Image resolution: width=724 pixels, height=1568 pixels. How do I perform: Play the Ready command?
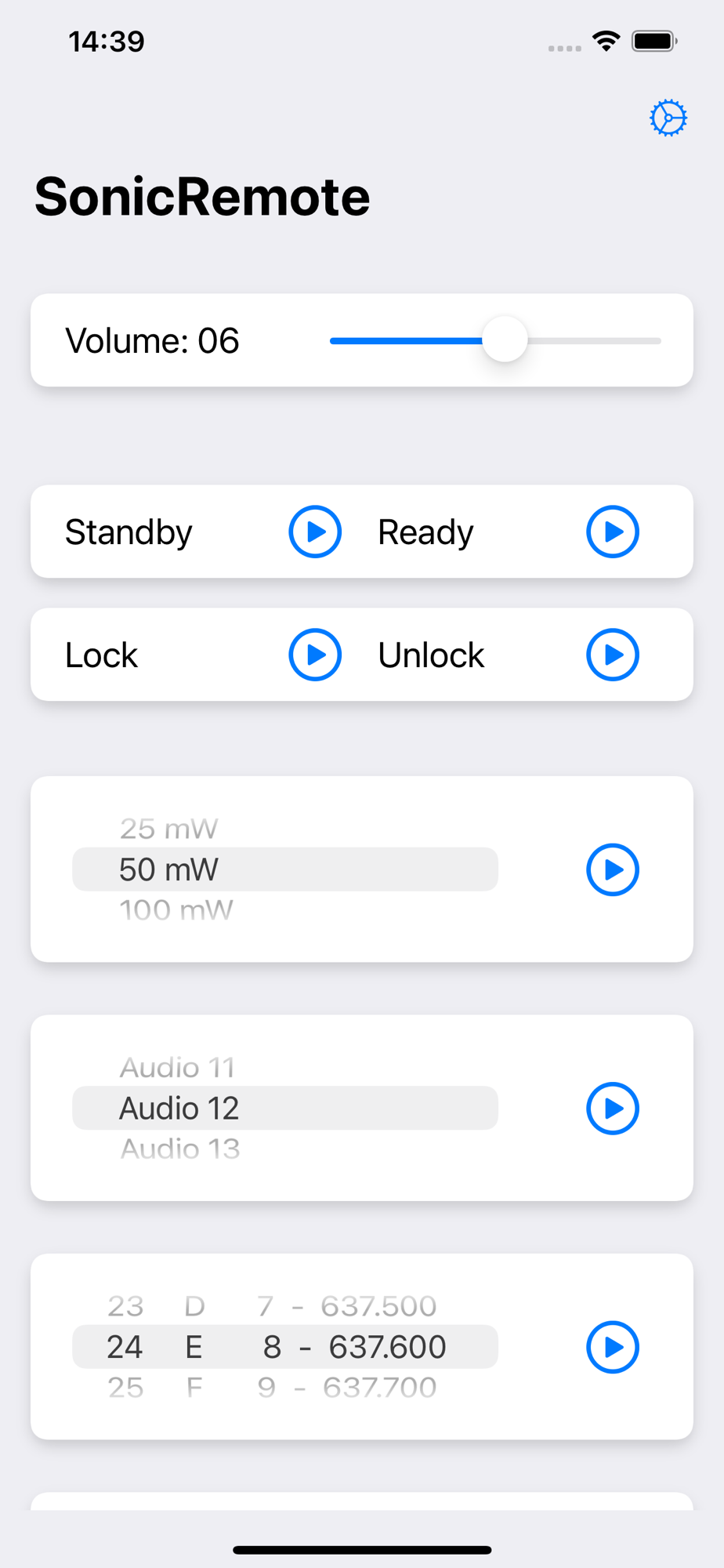tap(613, 532)
